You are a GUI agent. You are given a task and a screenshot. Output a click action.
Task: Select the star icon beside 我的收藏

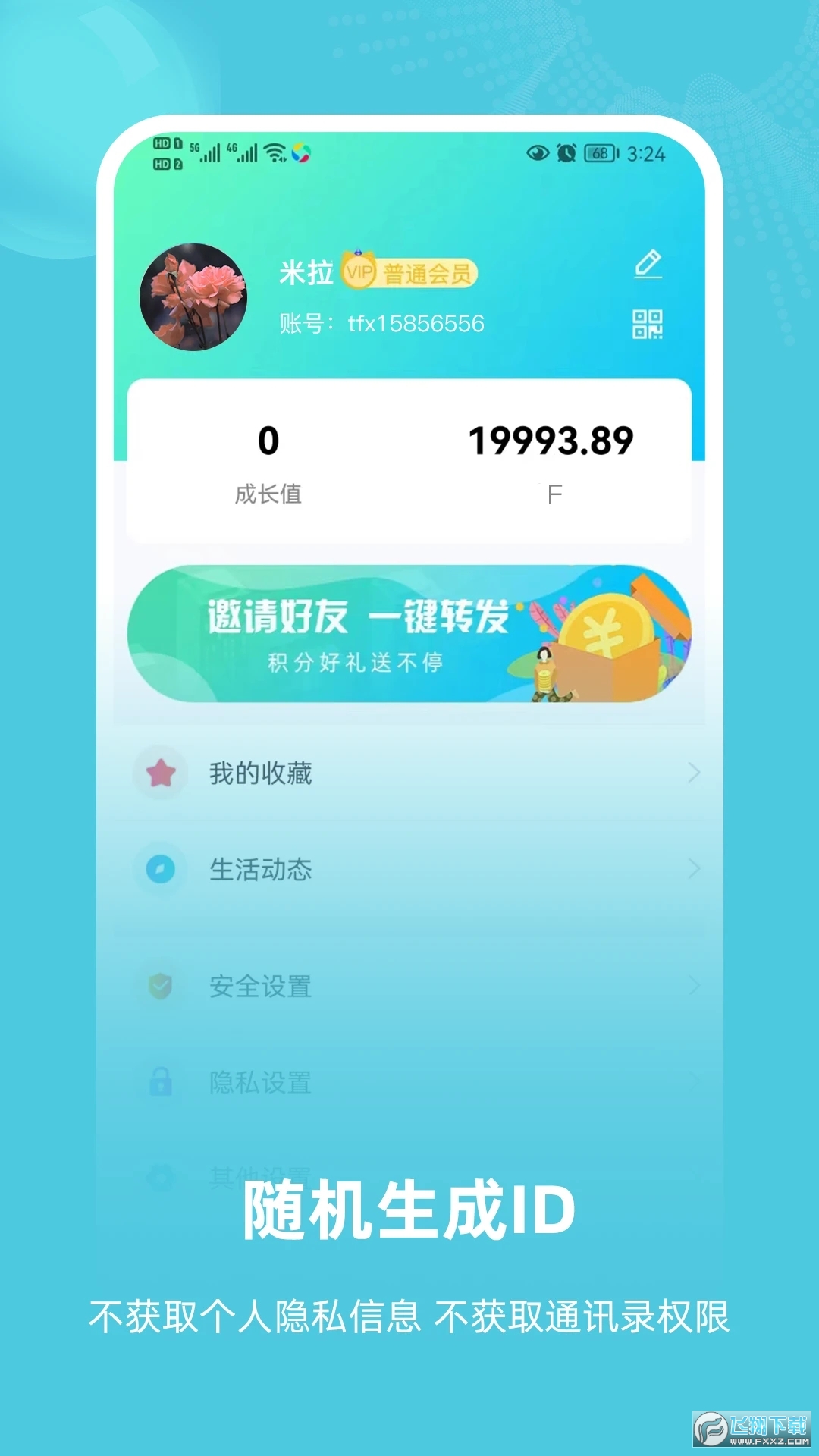(160, 773)
